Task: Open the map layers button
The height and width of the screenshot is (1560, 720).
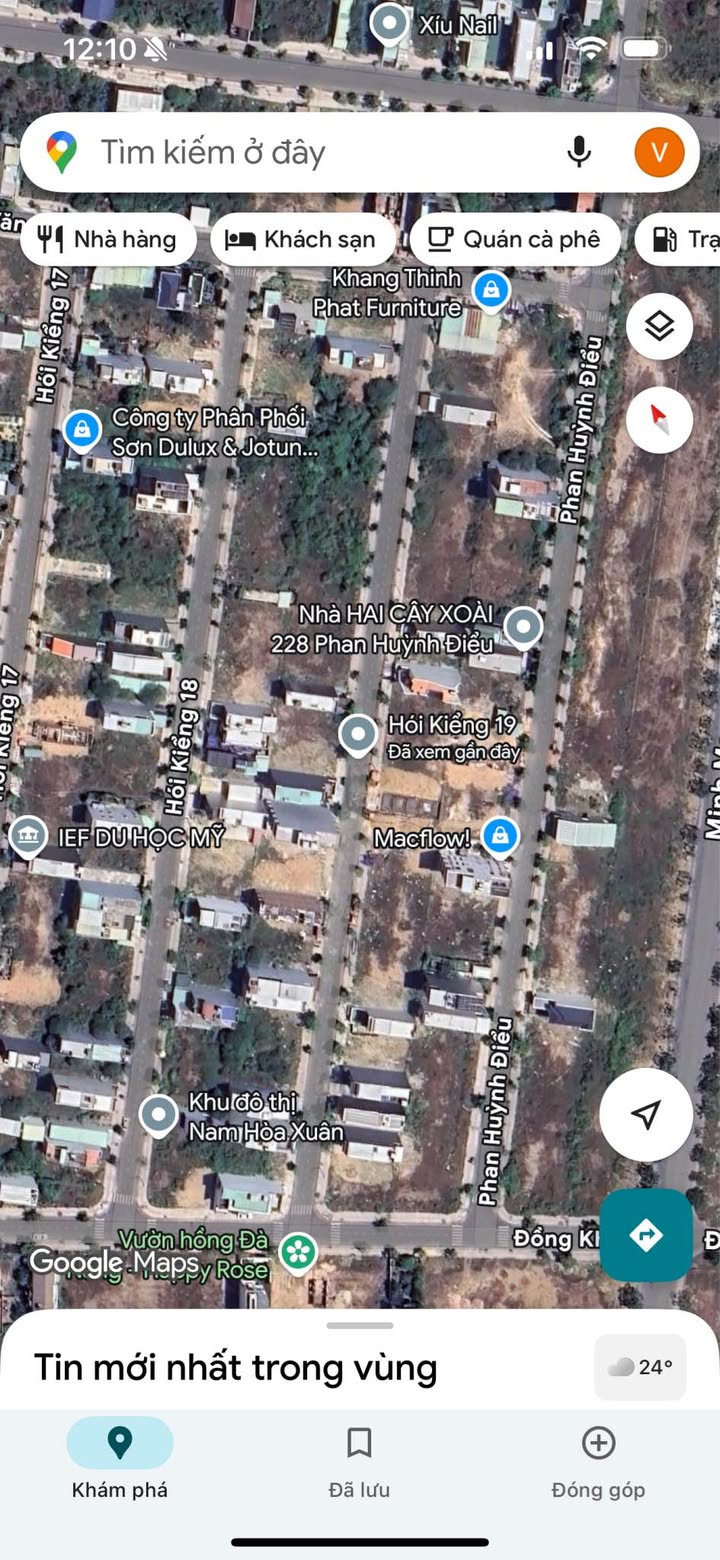Action: pyautogui.click(x=659, y=326)
